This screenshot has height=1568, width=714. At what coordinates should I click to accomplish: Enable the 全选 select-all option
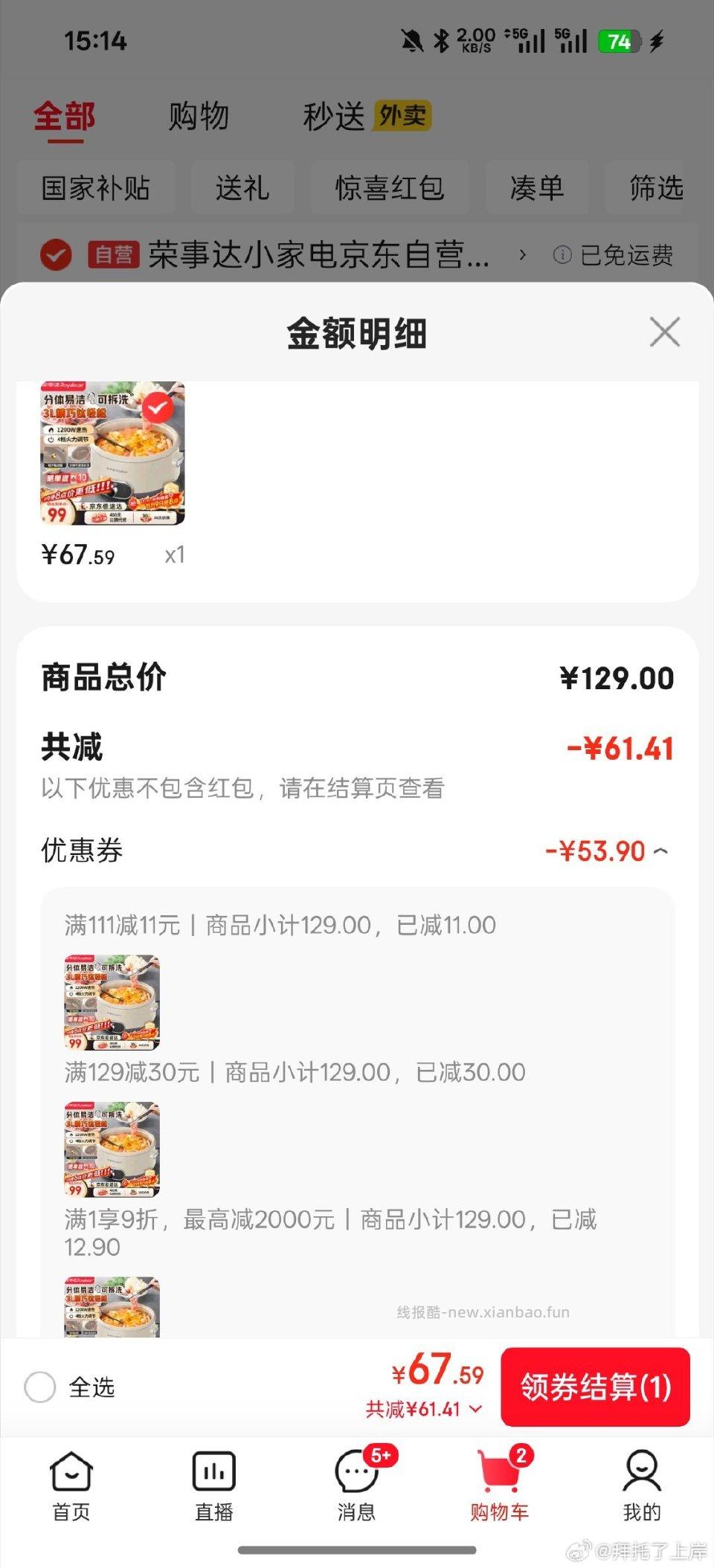[x=41, y=1387]
